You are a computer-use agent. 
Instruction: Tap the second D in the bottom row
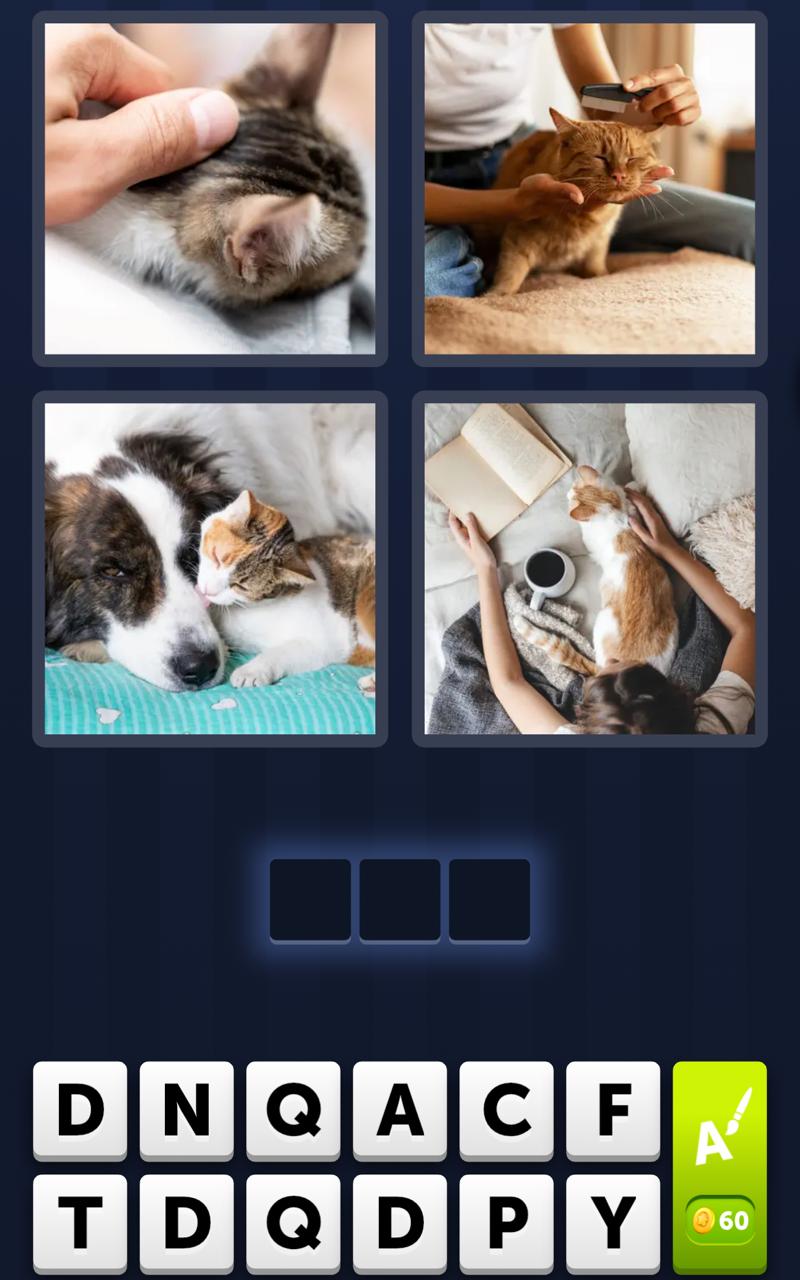[400, 1220]
